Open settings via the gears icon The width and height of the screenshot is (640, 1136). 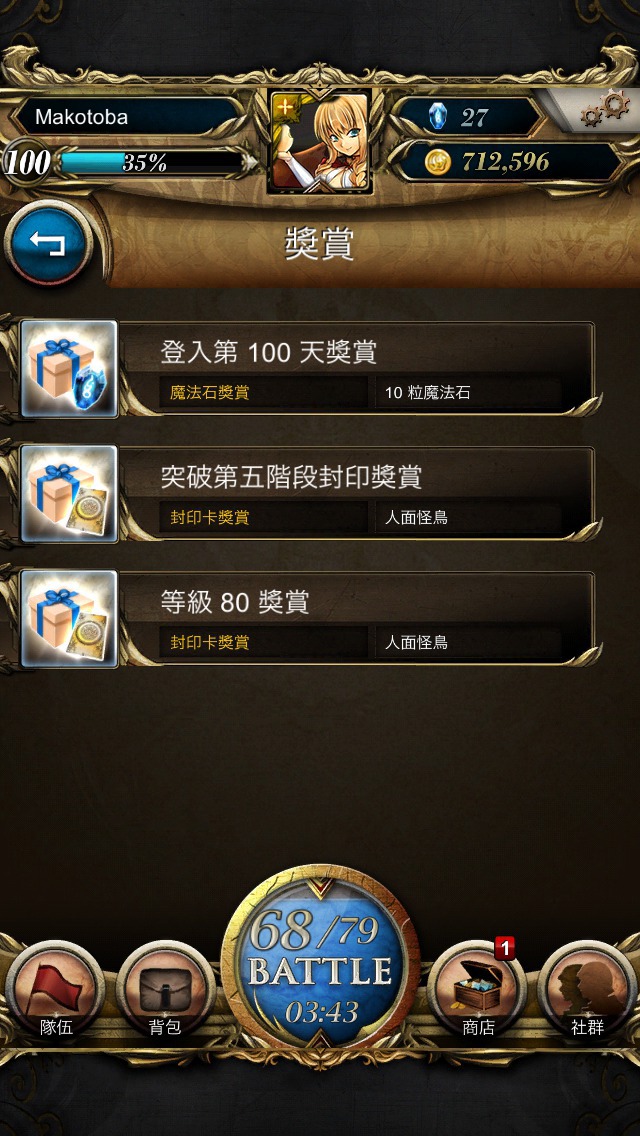[x=604, y=109]
